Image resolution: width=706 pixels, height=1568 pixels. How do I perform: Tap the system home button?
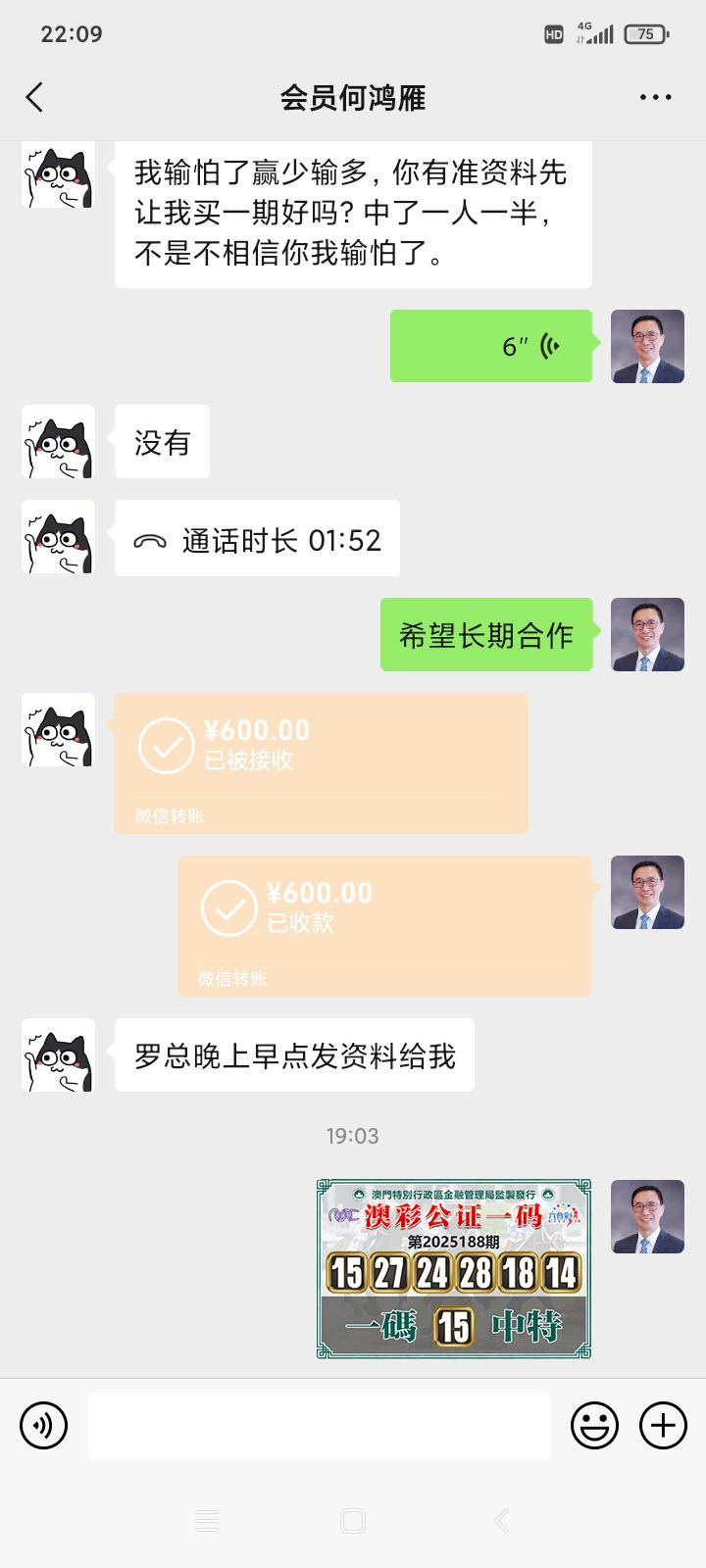pyautogui.click(x=353, y=1521)
